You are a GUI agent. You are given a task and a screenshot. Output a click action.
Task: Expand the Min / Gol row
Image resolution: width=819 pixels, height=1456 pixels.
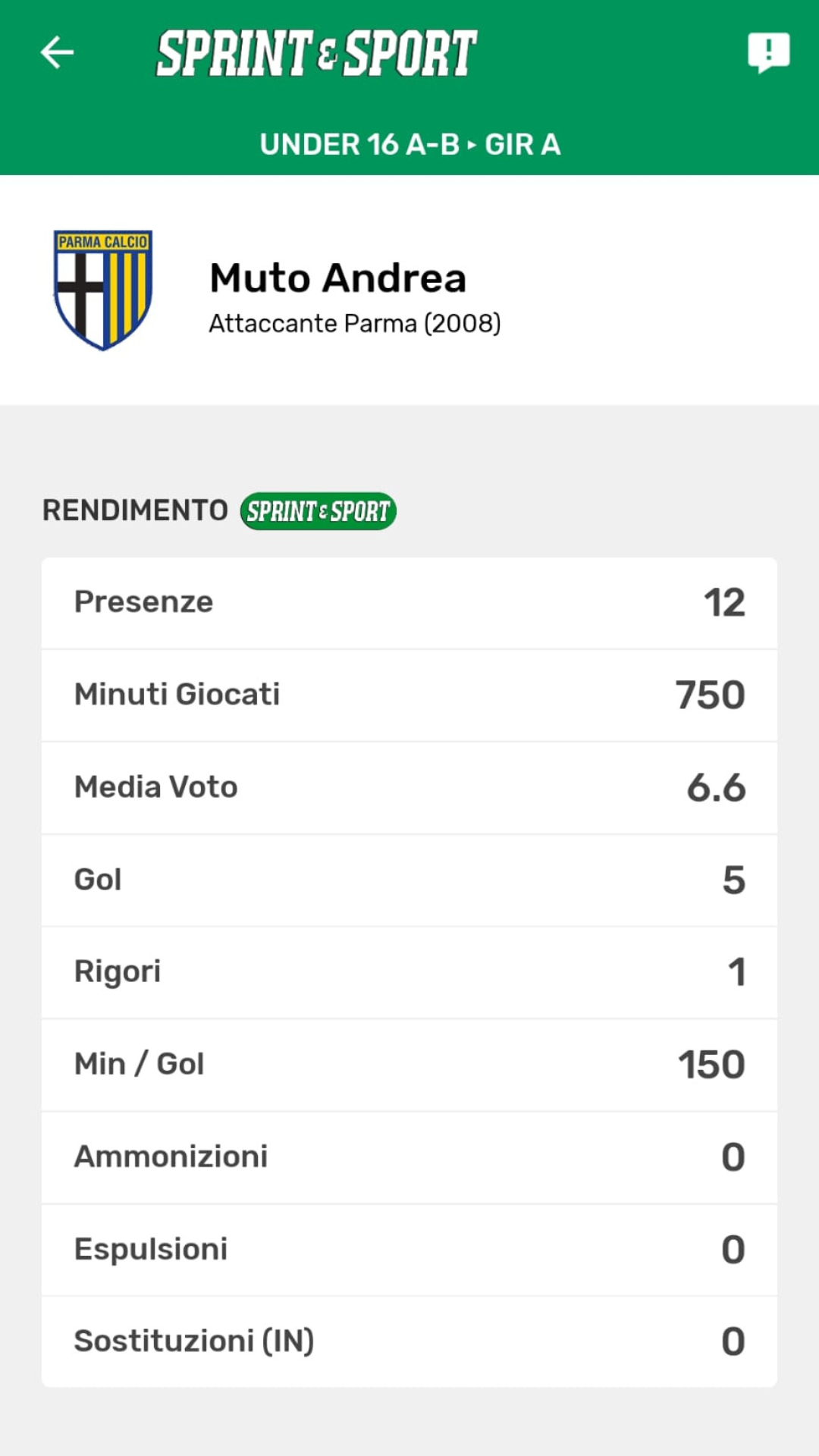(x=409, y=1065)
